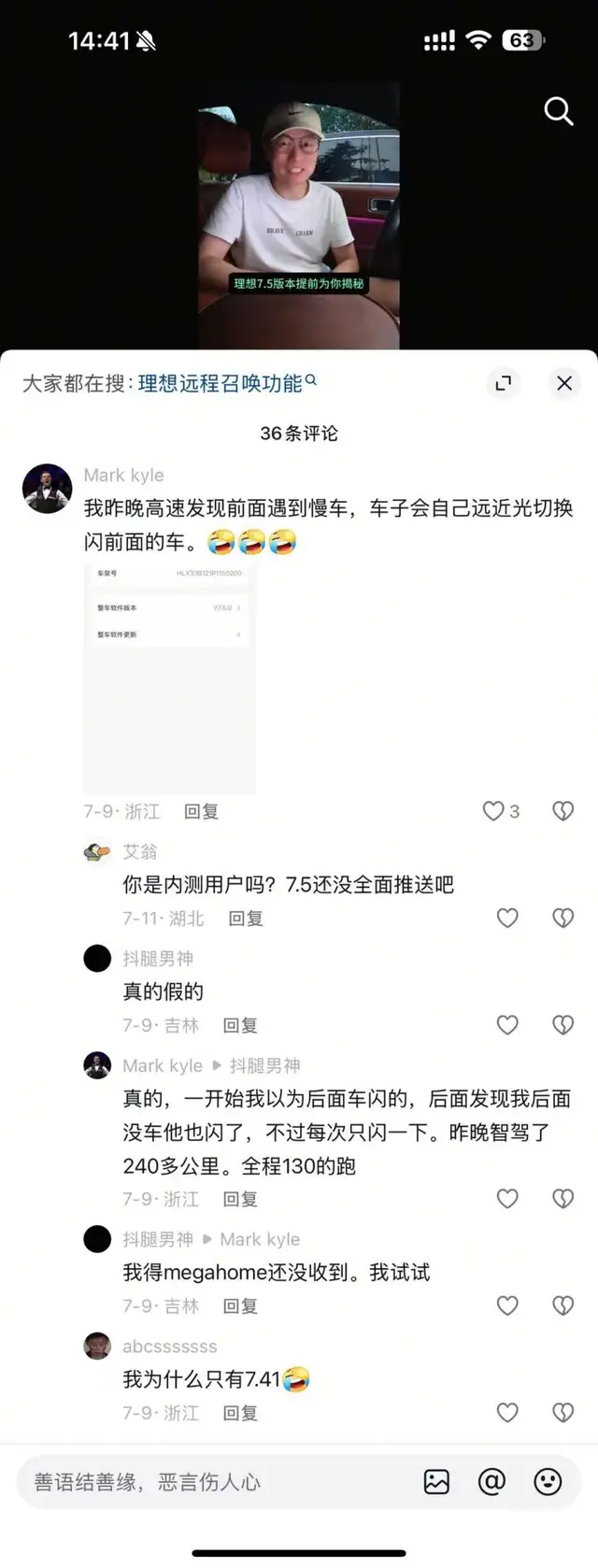Reply to 抖腿男神's 真的假的 comment

[x=240, y=1025]
